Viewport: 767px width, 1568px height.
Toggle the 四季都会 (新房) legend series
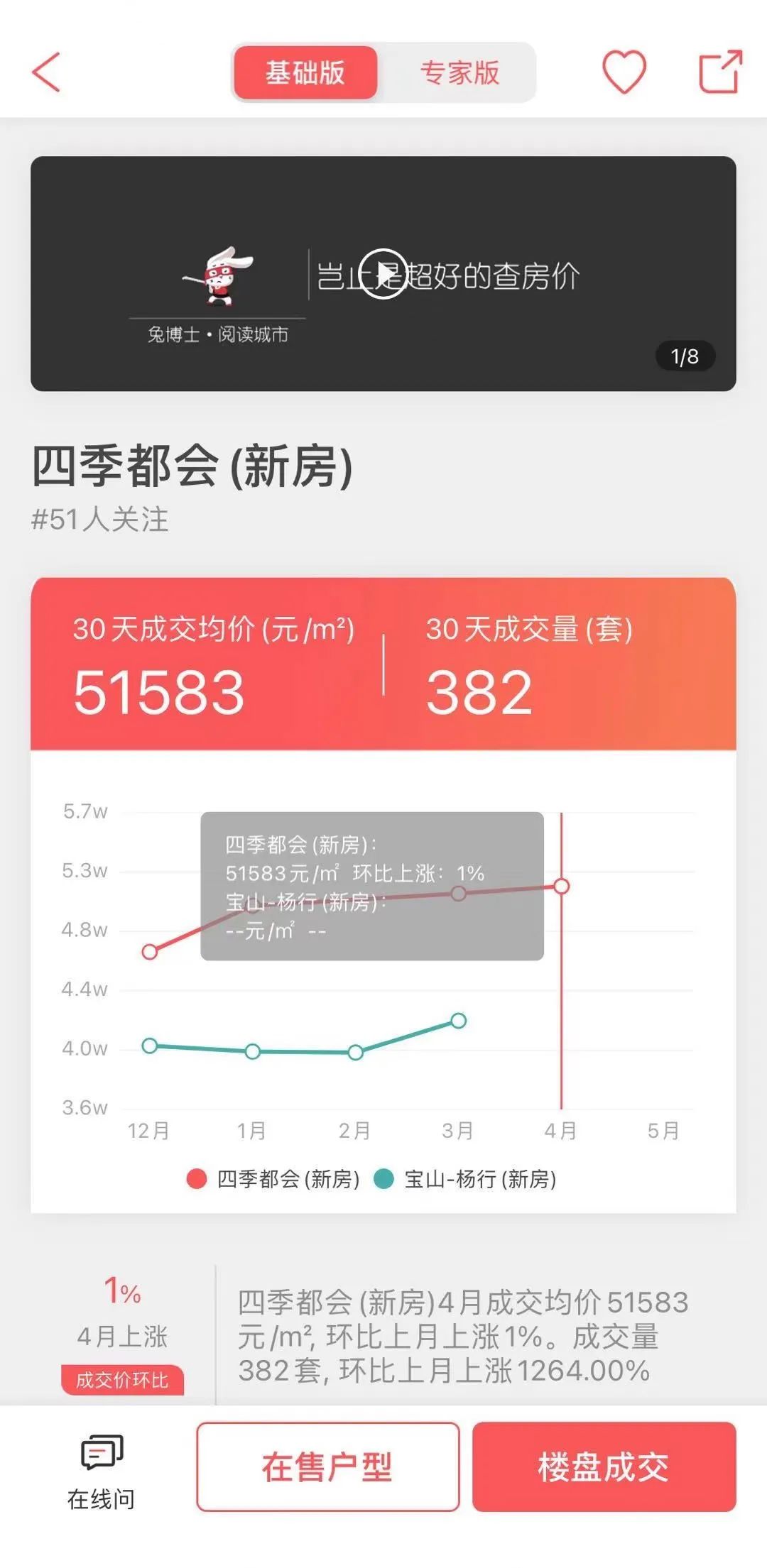click(273, 1179)
